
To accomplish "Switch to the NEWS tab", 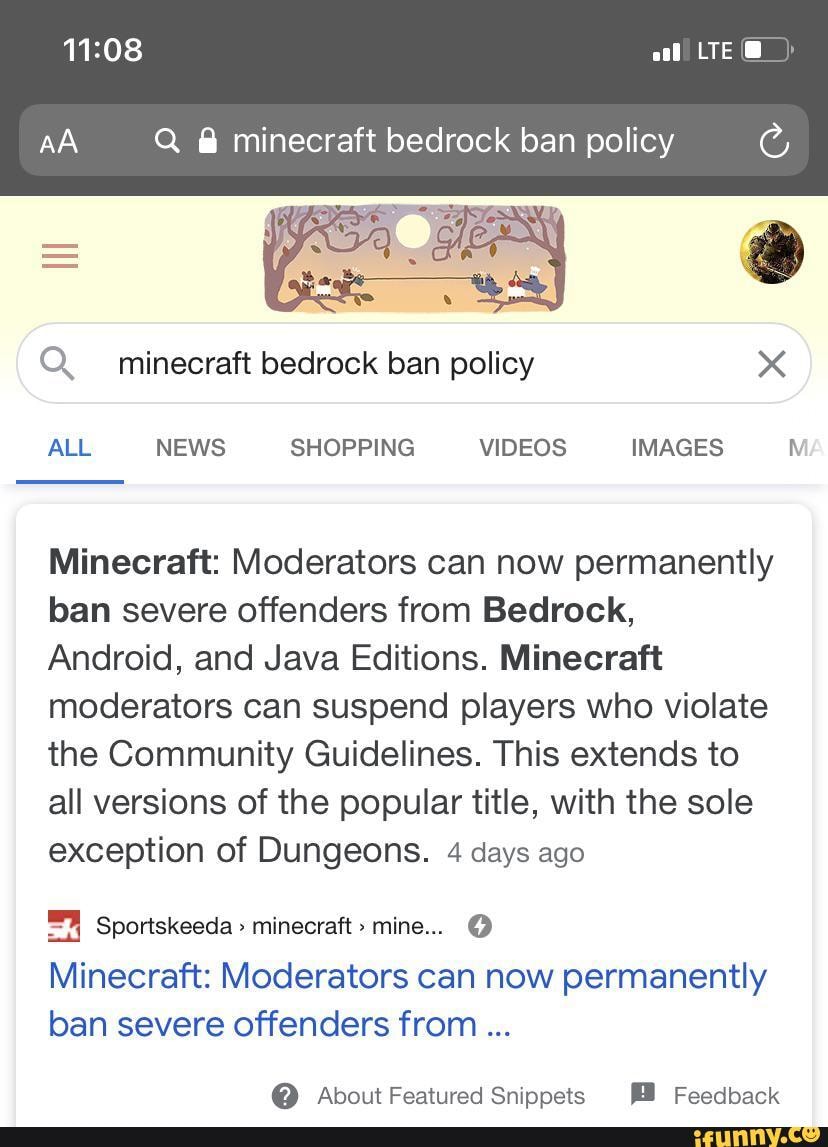I will click(190, 448).
